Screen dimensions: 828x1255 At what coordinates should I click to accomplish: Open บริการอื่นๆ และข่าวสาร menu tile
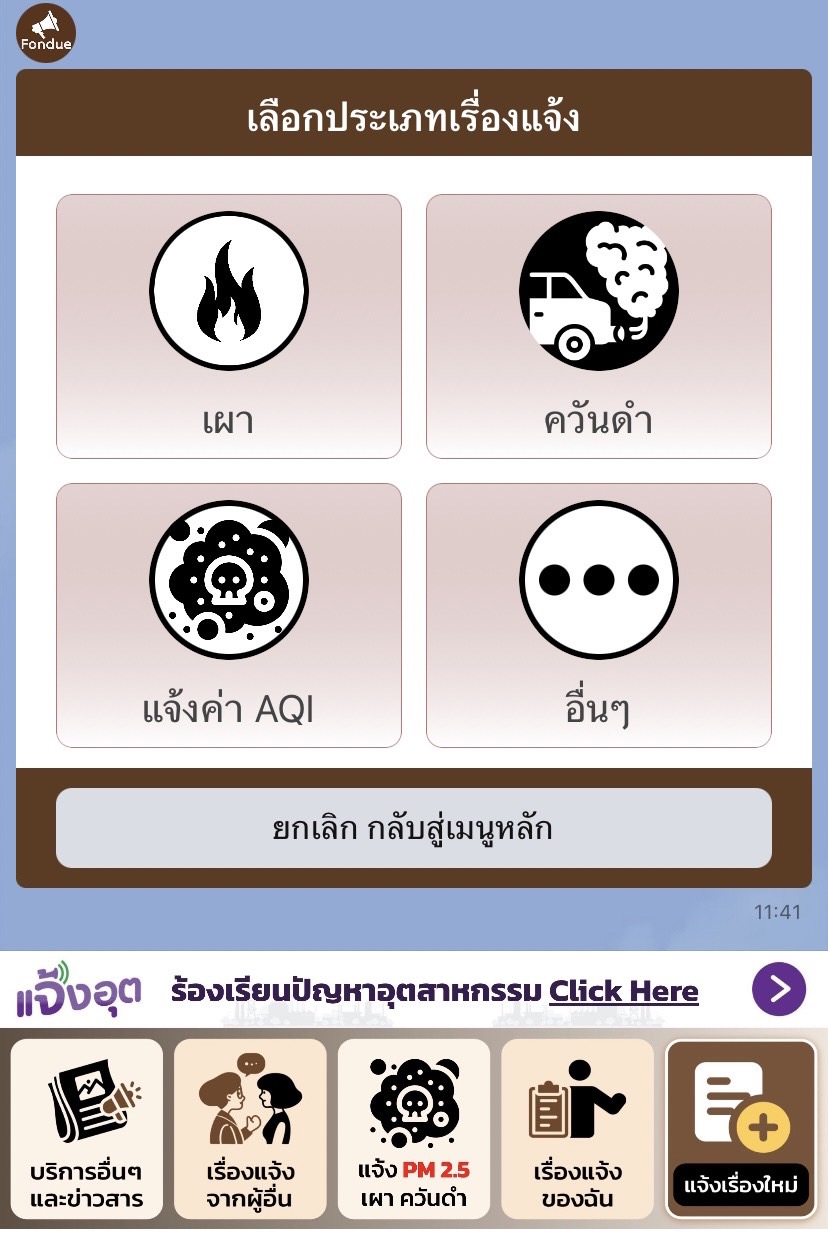tap(86, 1129)
